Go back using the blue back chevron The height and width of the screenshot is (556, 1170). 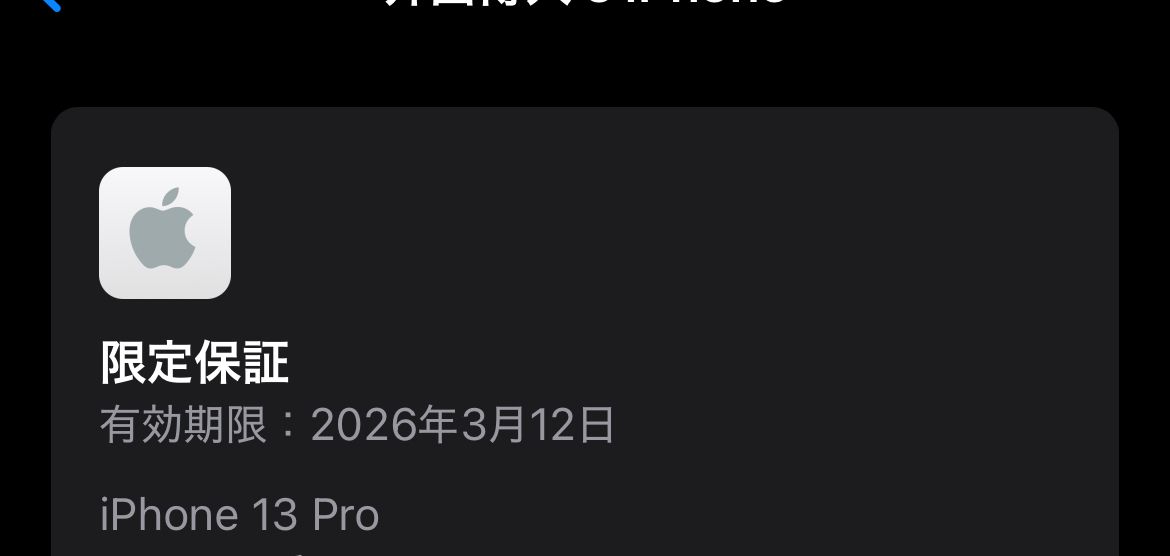coord(50,4)
